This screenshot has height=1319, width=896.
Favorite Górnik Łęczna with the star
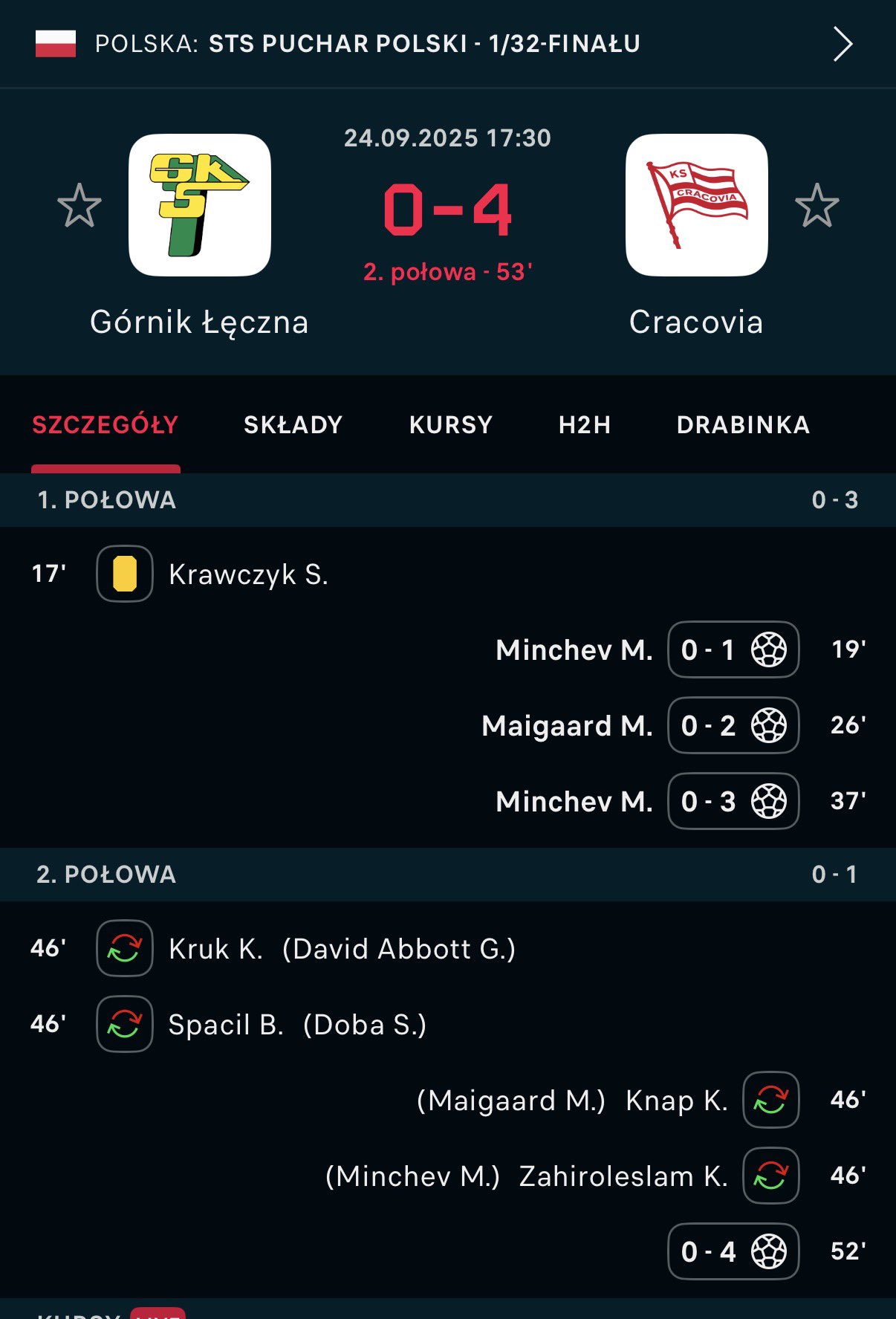(79, 206)
